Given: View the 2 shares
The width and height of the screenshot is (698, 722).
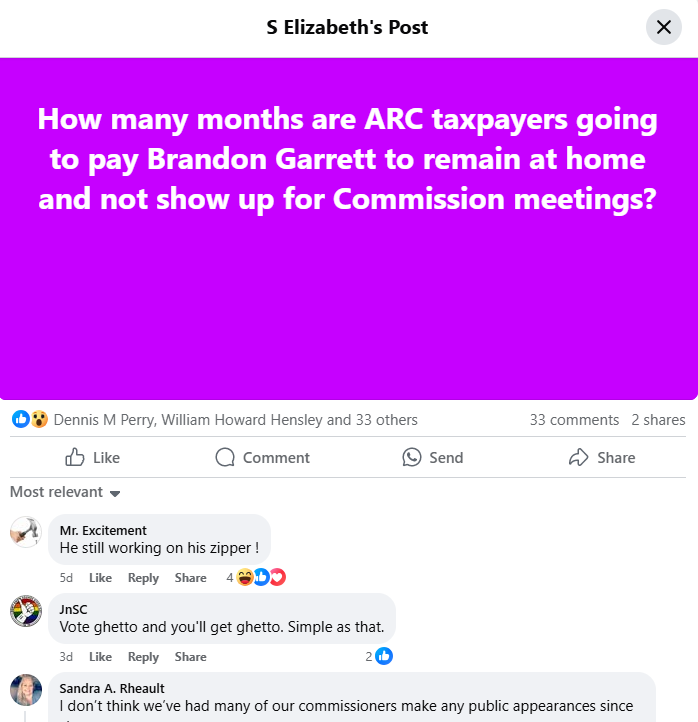Looking at the screenshot, I should pos(658,420).
